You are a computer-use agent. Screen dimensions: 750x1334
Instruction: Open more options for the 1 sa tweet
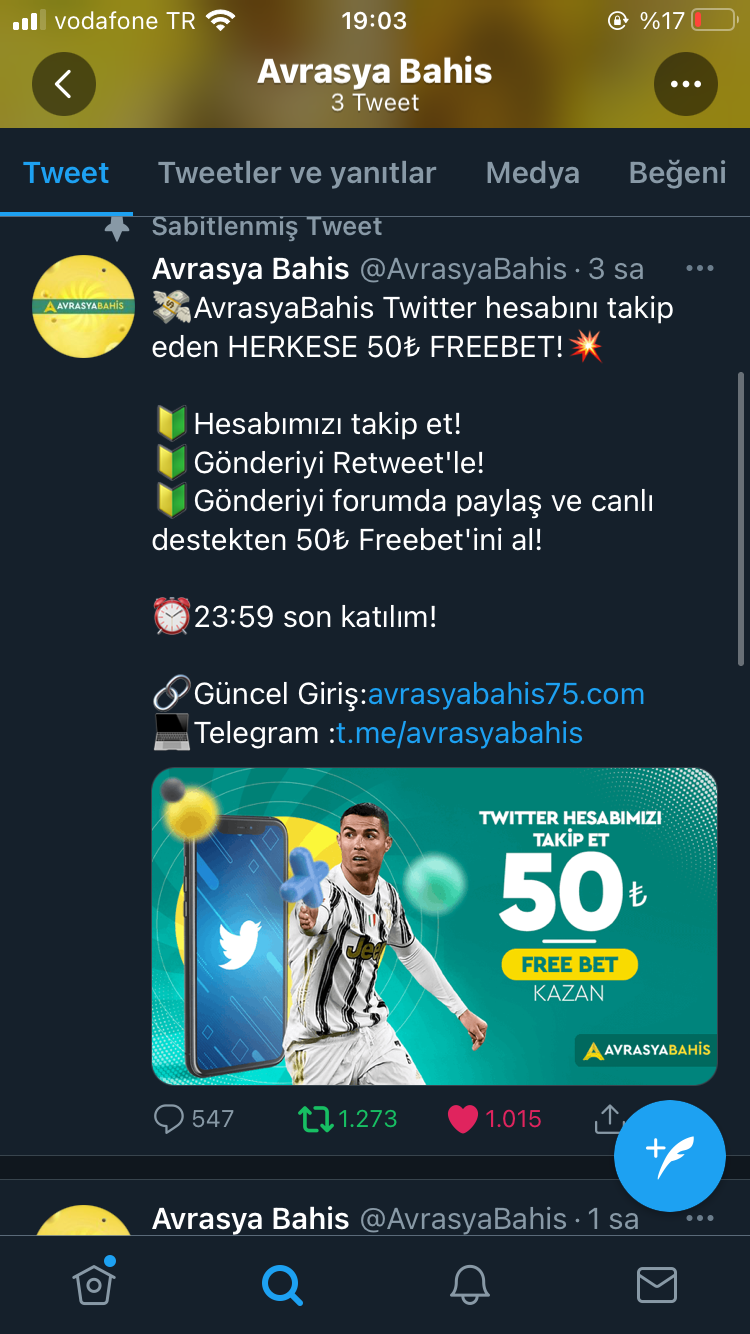coord(699,1218)
